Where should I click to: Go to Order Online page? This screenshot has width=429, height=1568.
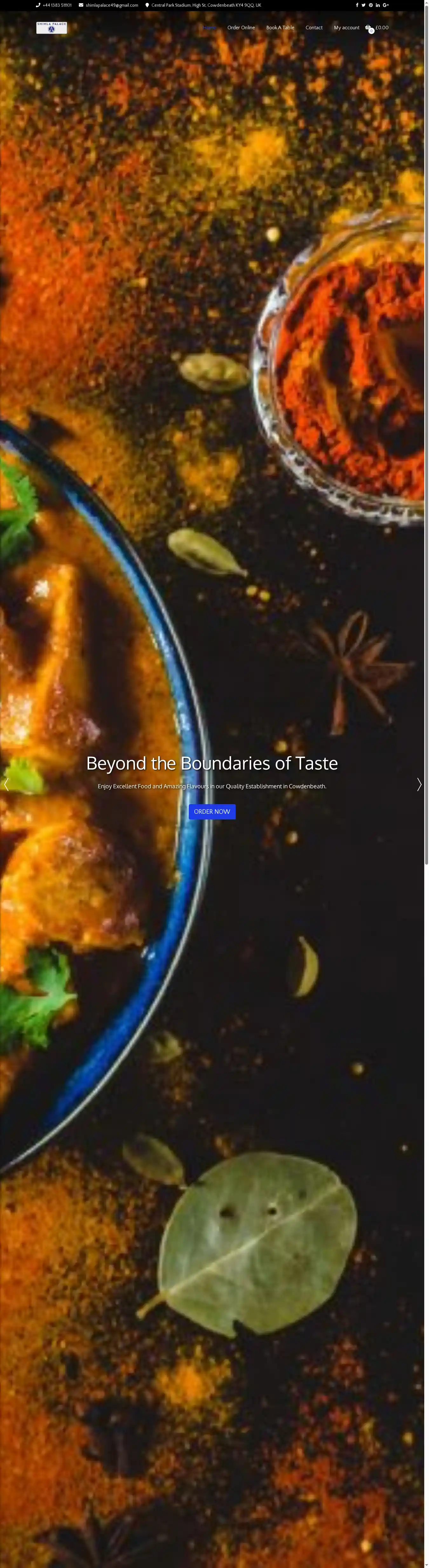point(241,27)
